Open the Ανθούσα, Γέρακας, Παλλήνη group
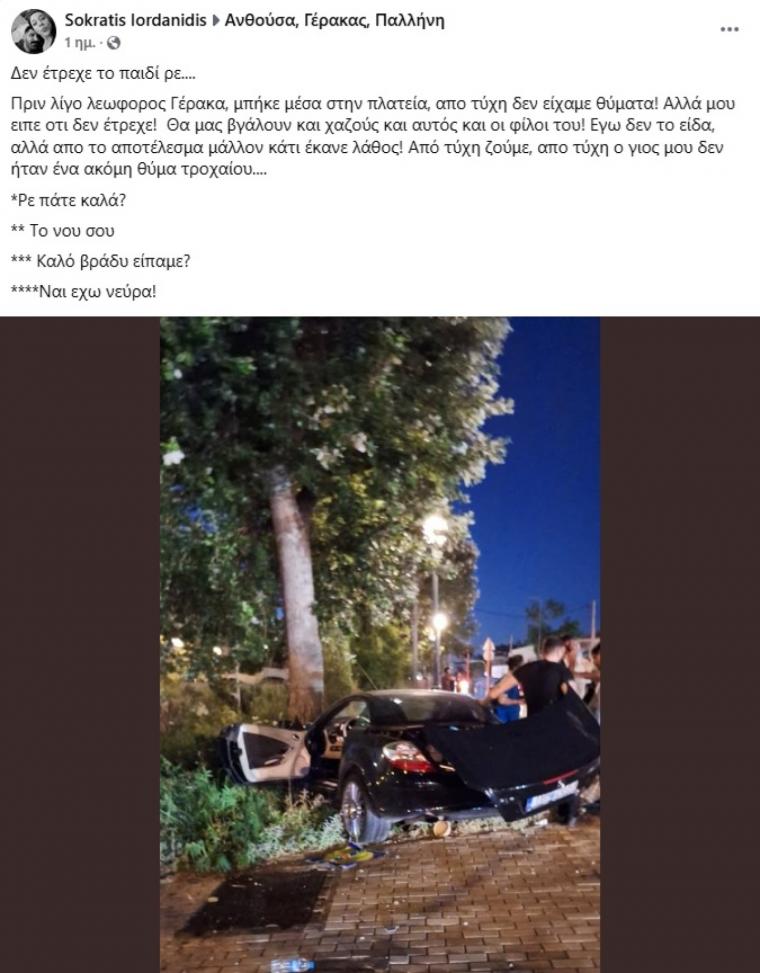Viewport: 760px width, 973px height. coord(334,20)
